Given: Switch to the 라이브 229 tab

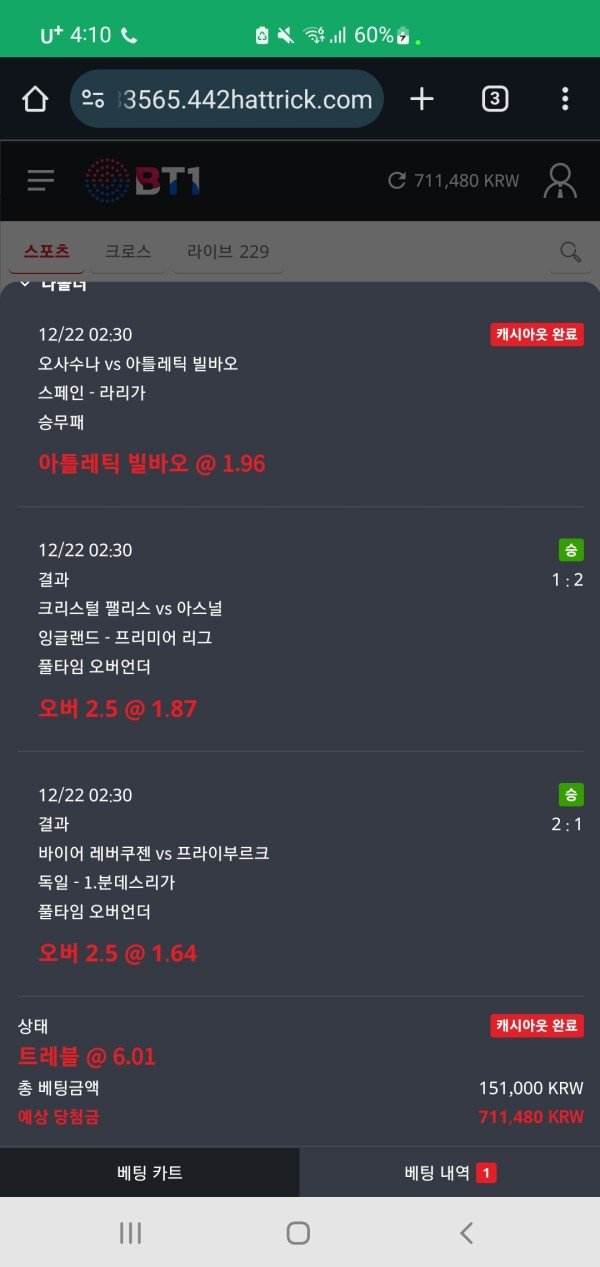Looking at the screenshot, I should 228,252.
